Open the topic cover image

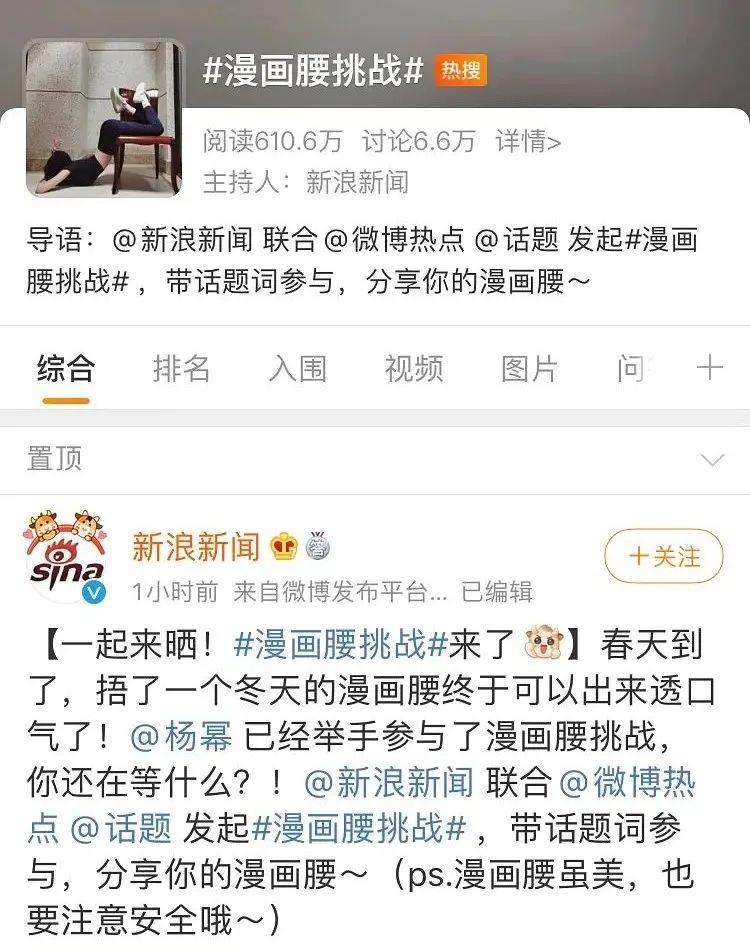(104, 118)
